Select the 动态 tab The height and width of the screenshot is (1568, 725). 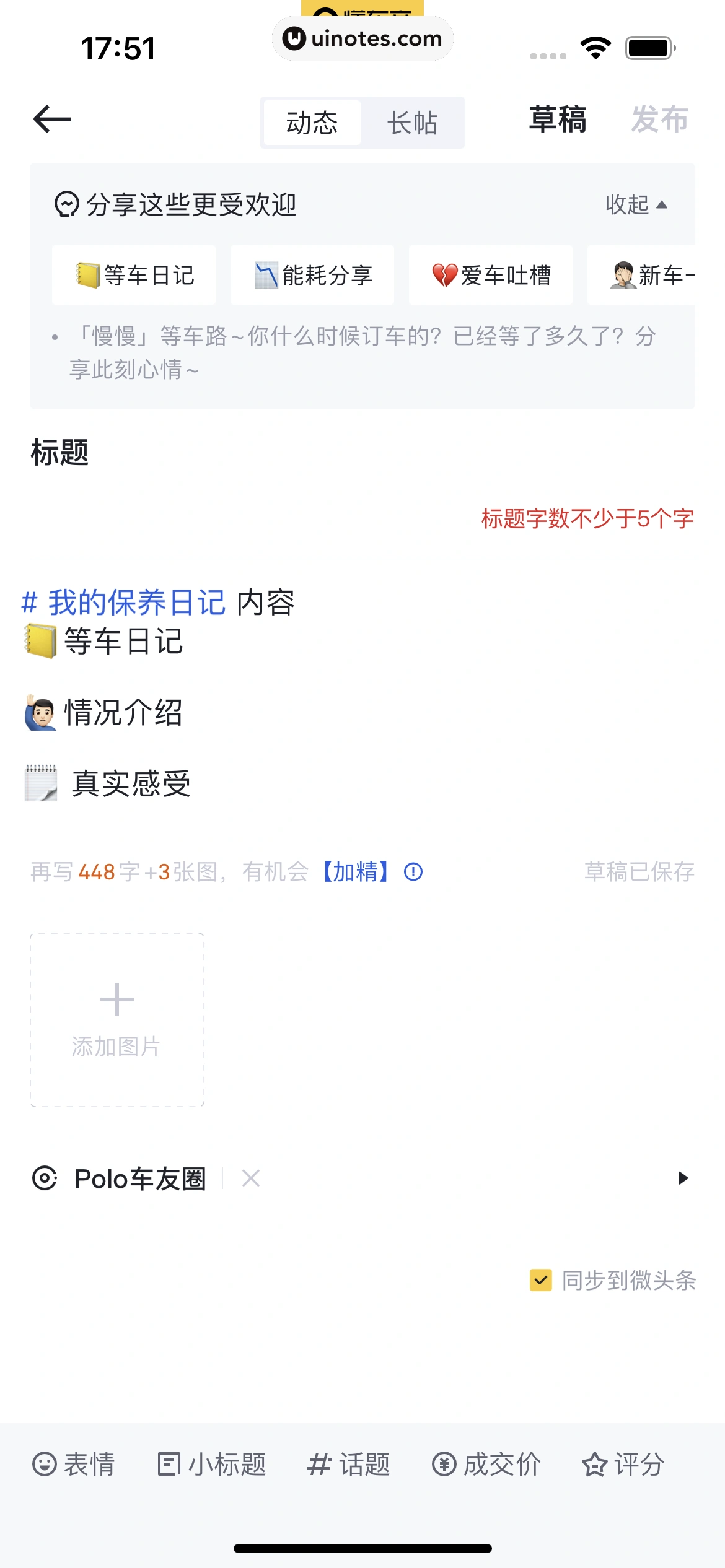[x=312, y=123]
